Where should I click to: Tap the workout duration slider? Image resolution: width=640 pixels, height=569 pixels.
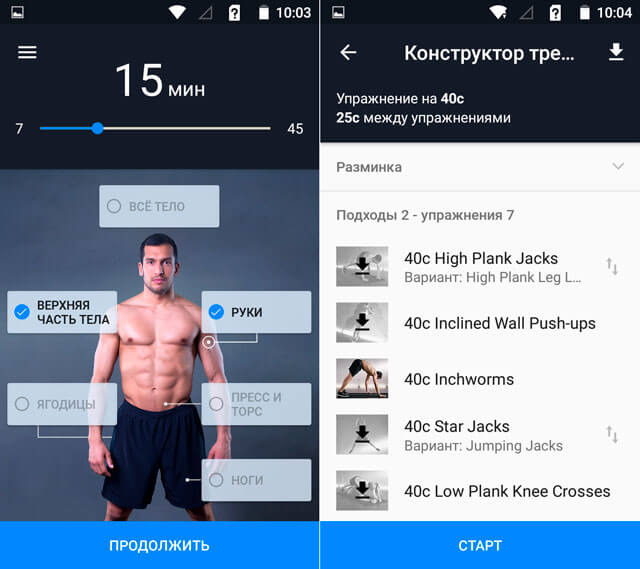pos(155,128)
